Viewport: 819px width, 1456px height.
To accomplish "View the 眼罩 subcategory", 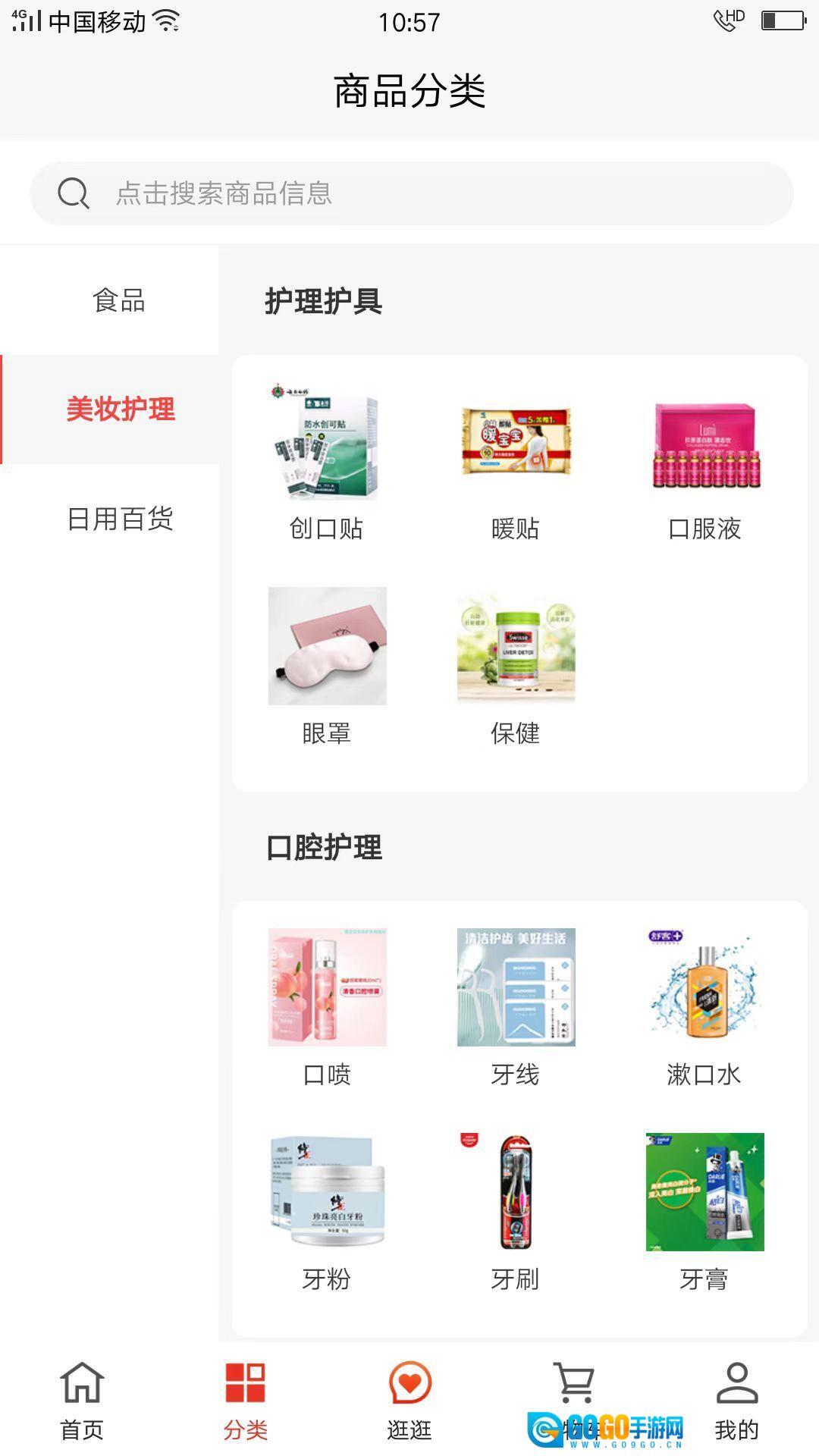I will 327,665.
